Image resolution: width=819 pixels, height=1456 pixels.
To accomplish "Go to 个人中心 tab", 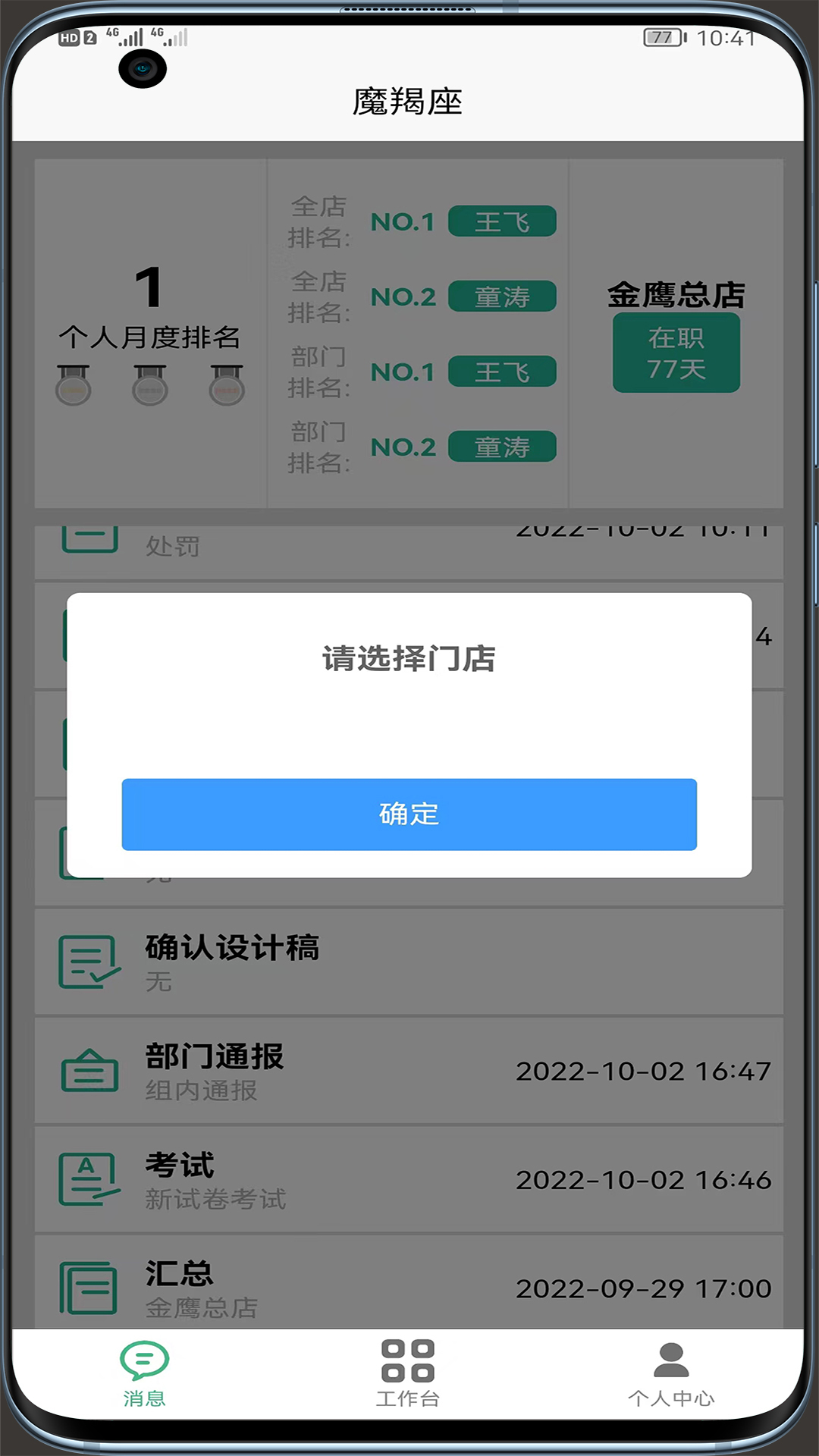I will 671,1373.
